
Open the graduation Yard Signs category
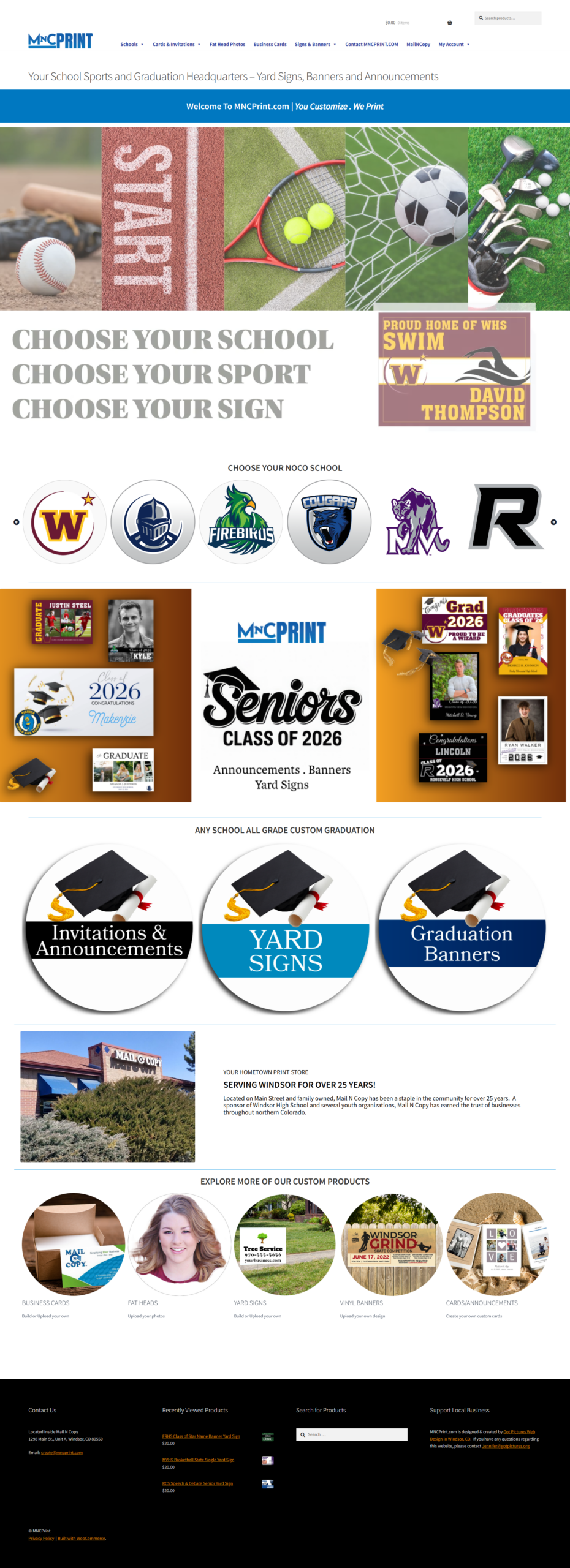pyautogui.click(x=285, y=929)
